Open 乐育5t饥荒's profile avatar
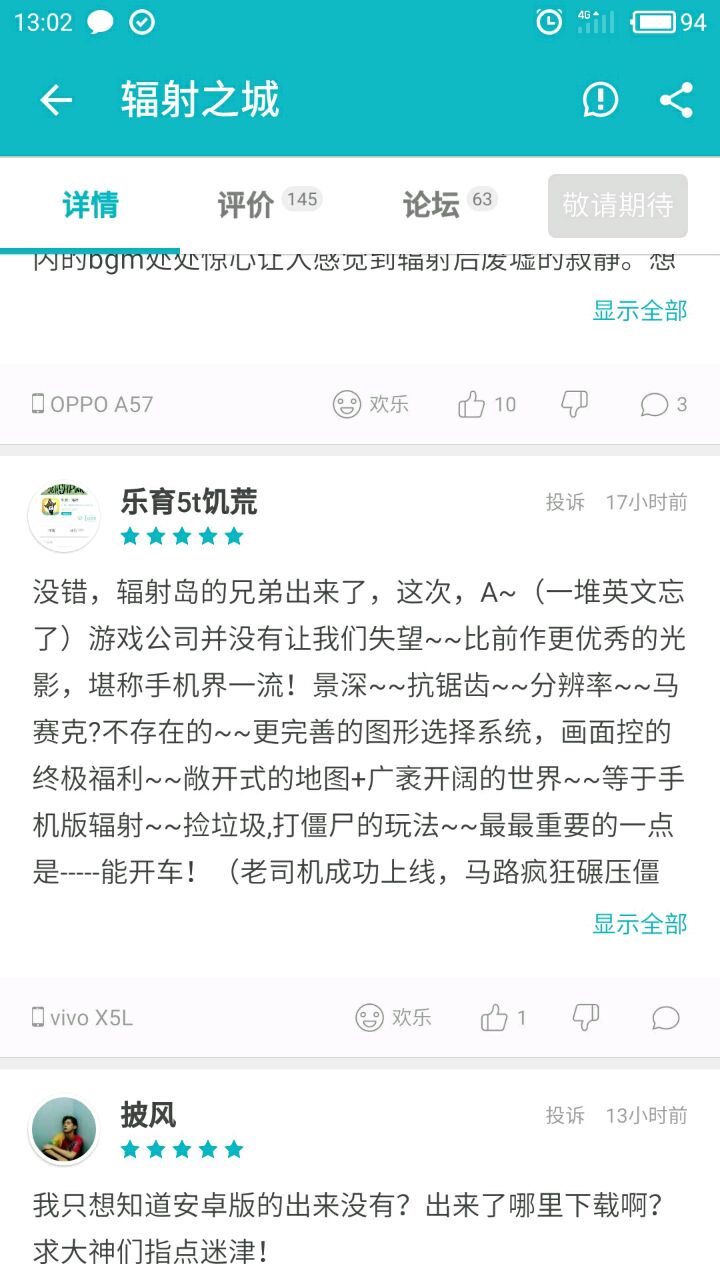This screenshot has height=1280, width=720. (64, 517)
